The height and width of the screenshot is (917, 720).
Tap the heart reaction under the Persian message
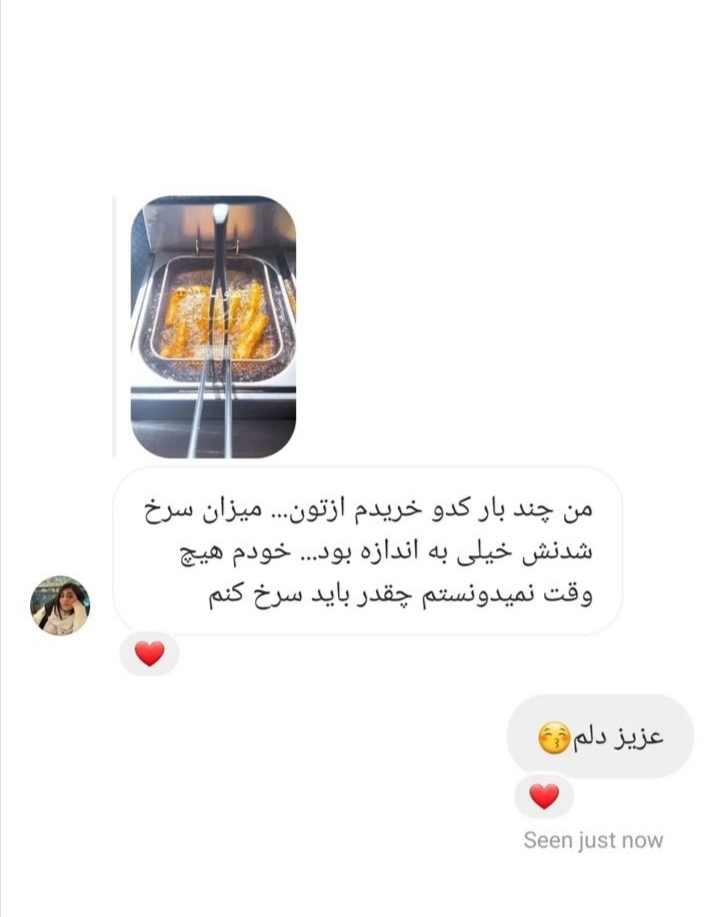[149, 654]
